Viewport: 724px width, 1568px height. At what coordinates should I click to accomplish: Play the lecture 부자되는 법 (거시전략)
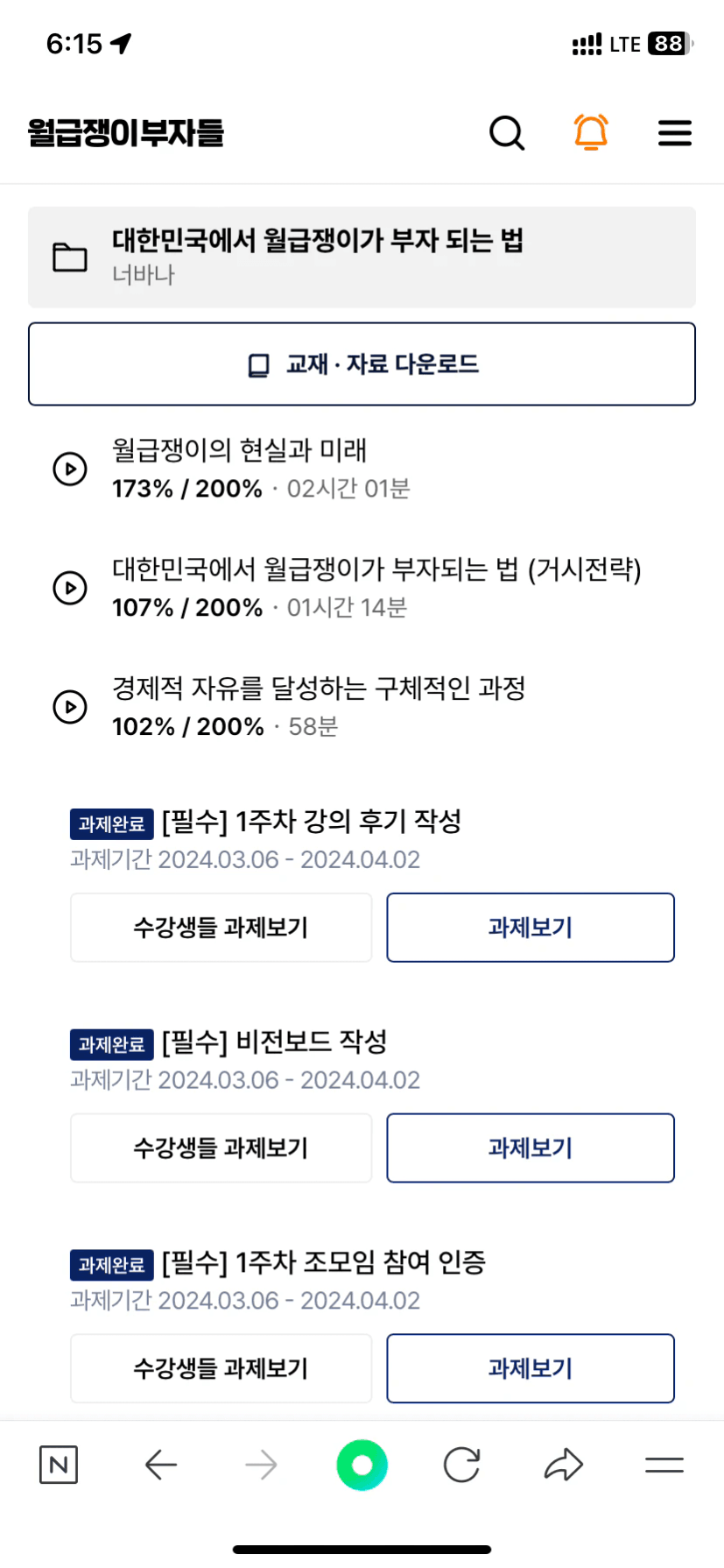click(x=70, y=588)
